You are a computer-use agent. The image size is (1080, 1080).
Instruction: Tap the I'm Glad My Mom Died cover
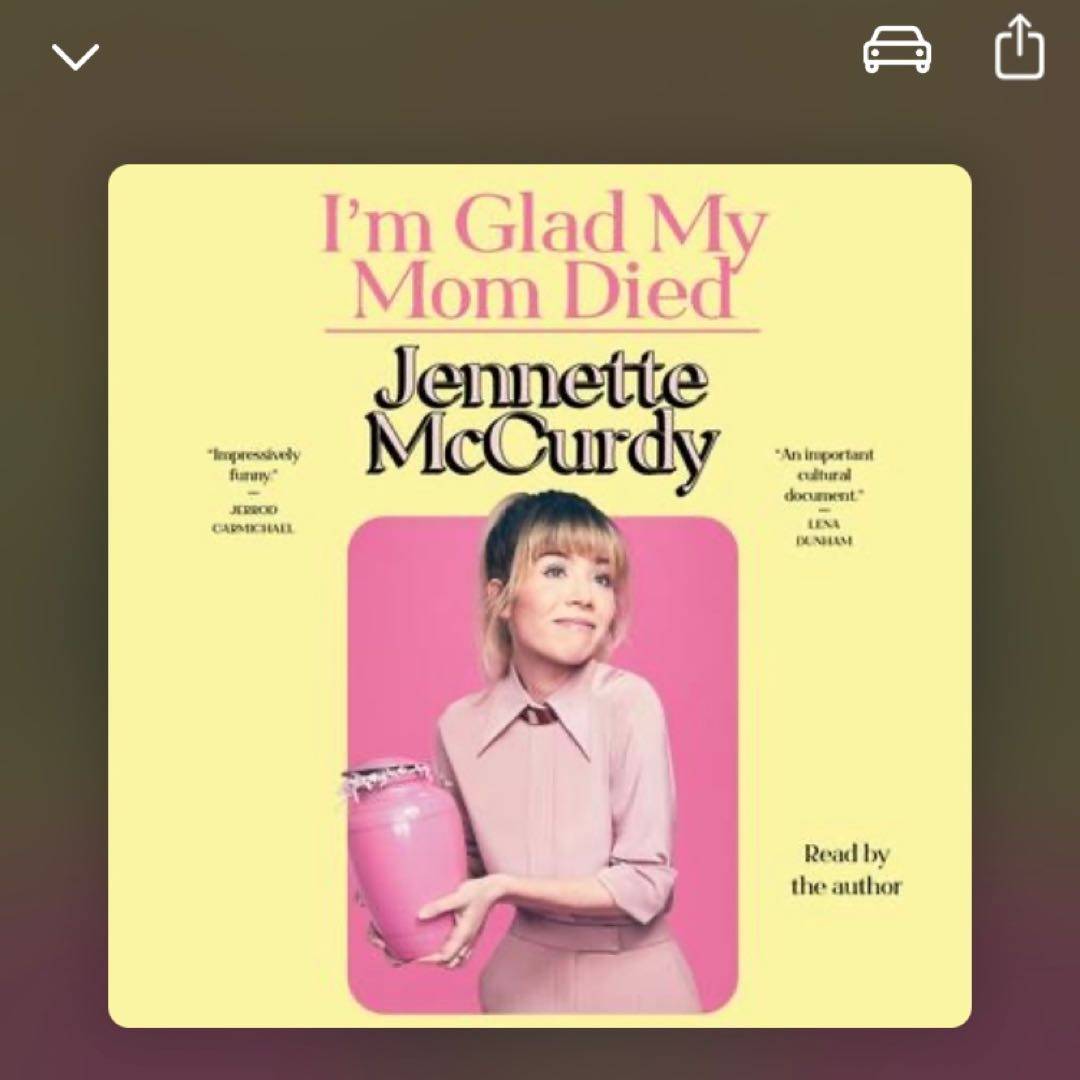[540, 596]
